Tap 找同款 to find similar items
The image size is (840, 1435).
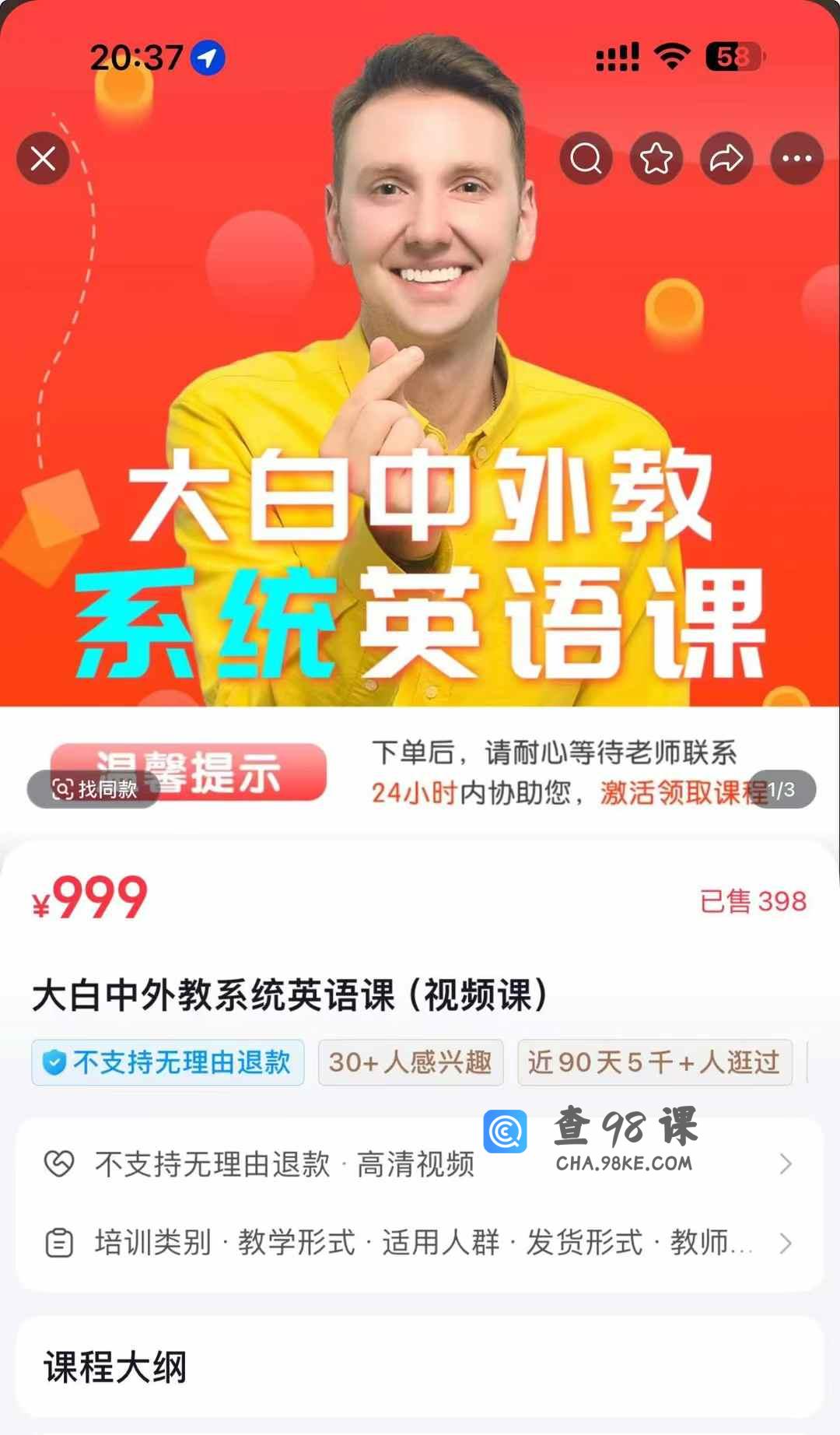pos(94,789)
